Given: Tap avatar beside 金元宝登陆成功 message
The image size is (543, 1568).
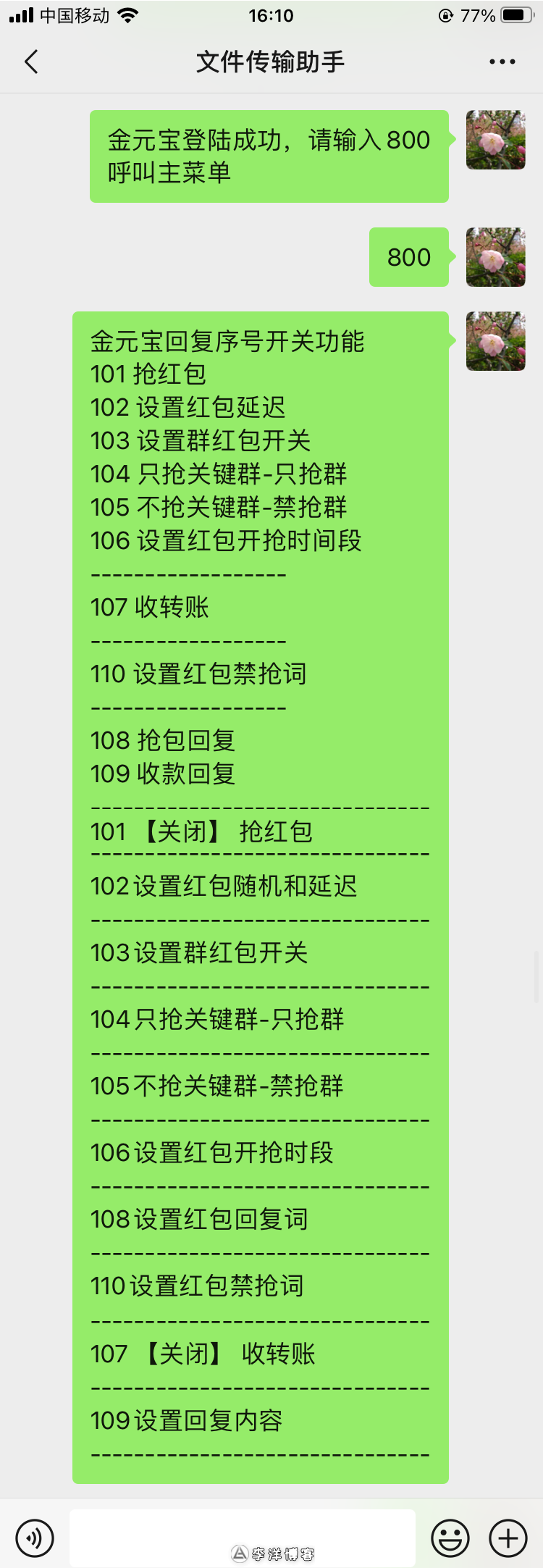Looking at the screenshot, I should (x=495, y=140).
